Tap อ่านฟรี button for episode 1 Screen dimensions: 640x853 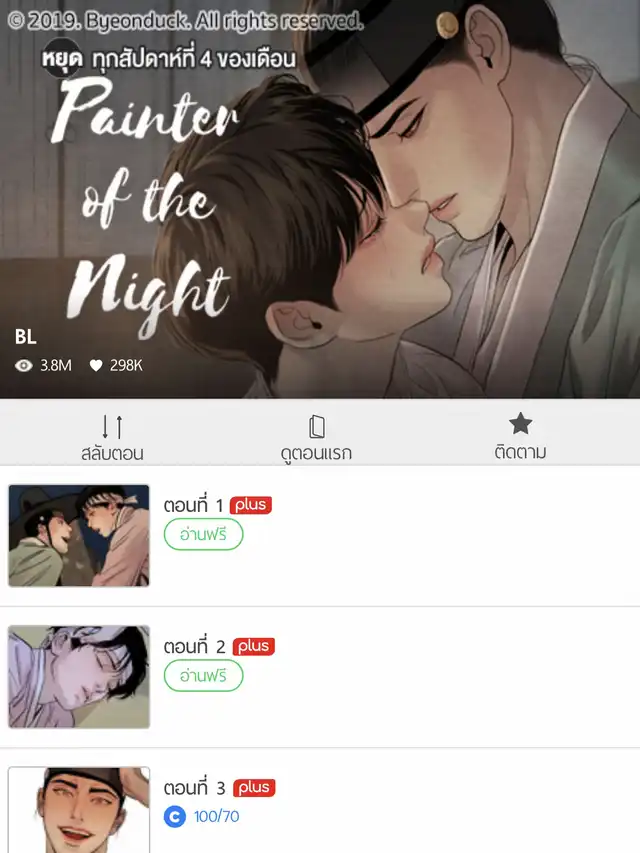coord(203,535)
